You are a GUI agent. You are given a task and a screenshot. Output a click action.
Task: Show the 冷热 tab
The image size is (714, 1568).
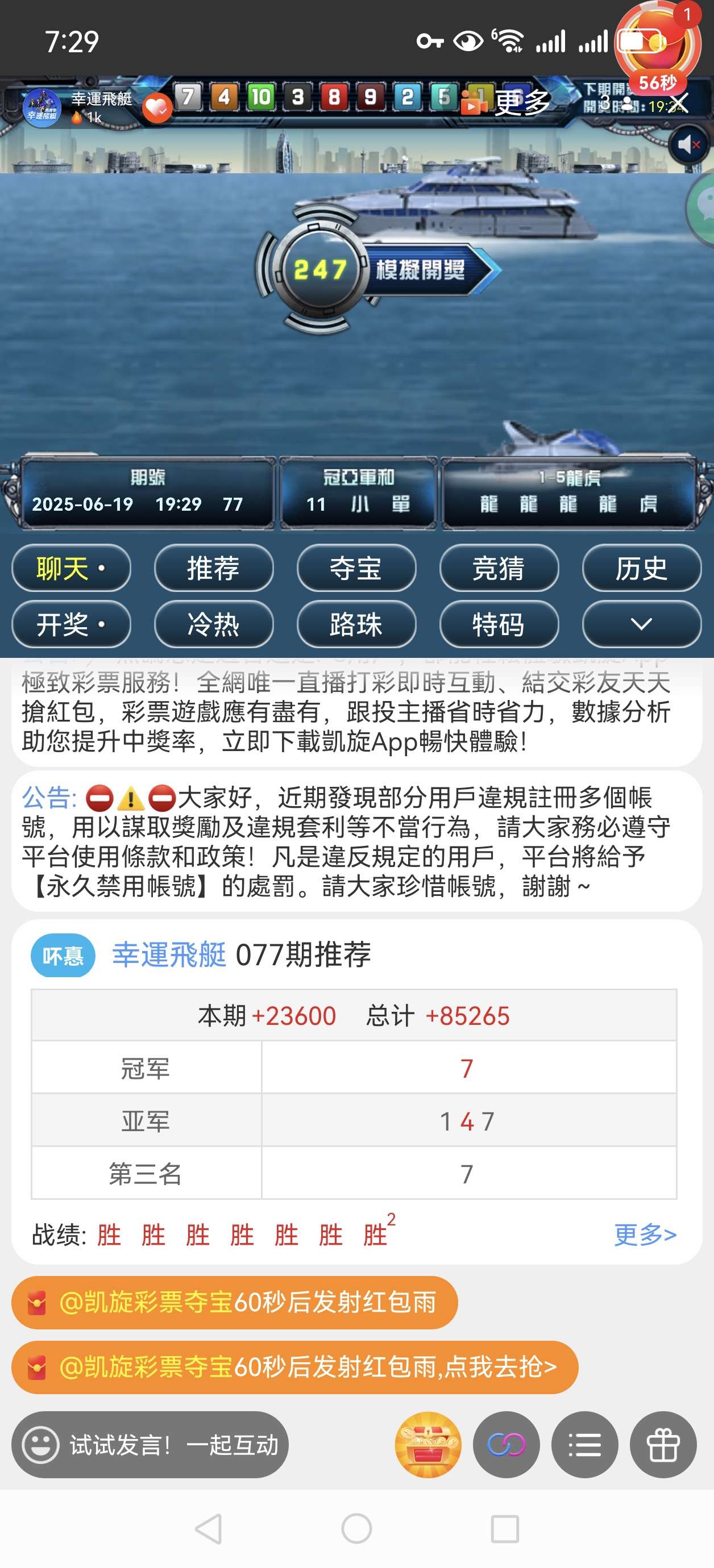point(213,624)
